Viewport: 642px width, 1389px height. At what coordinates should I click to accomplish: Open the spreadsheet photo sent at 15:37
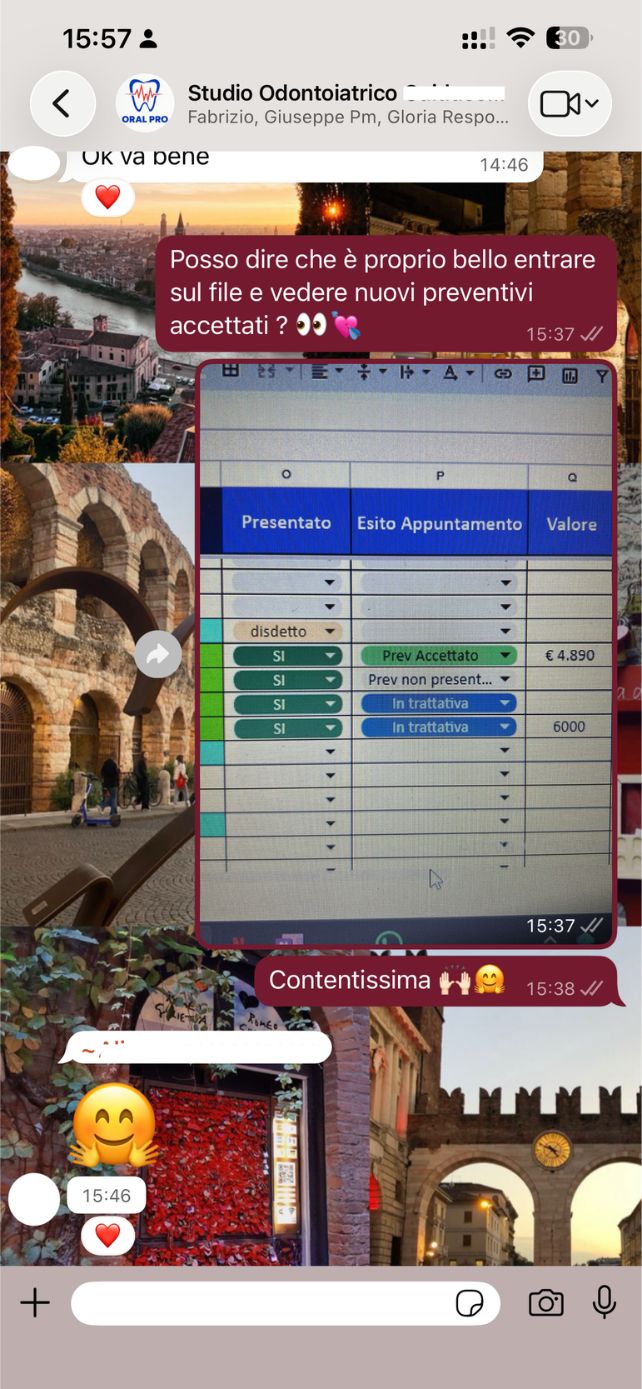(405, 650)
